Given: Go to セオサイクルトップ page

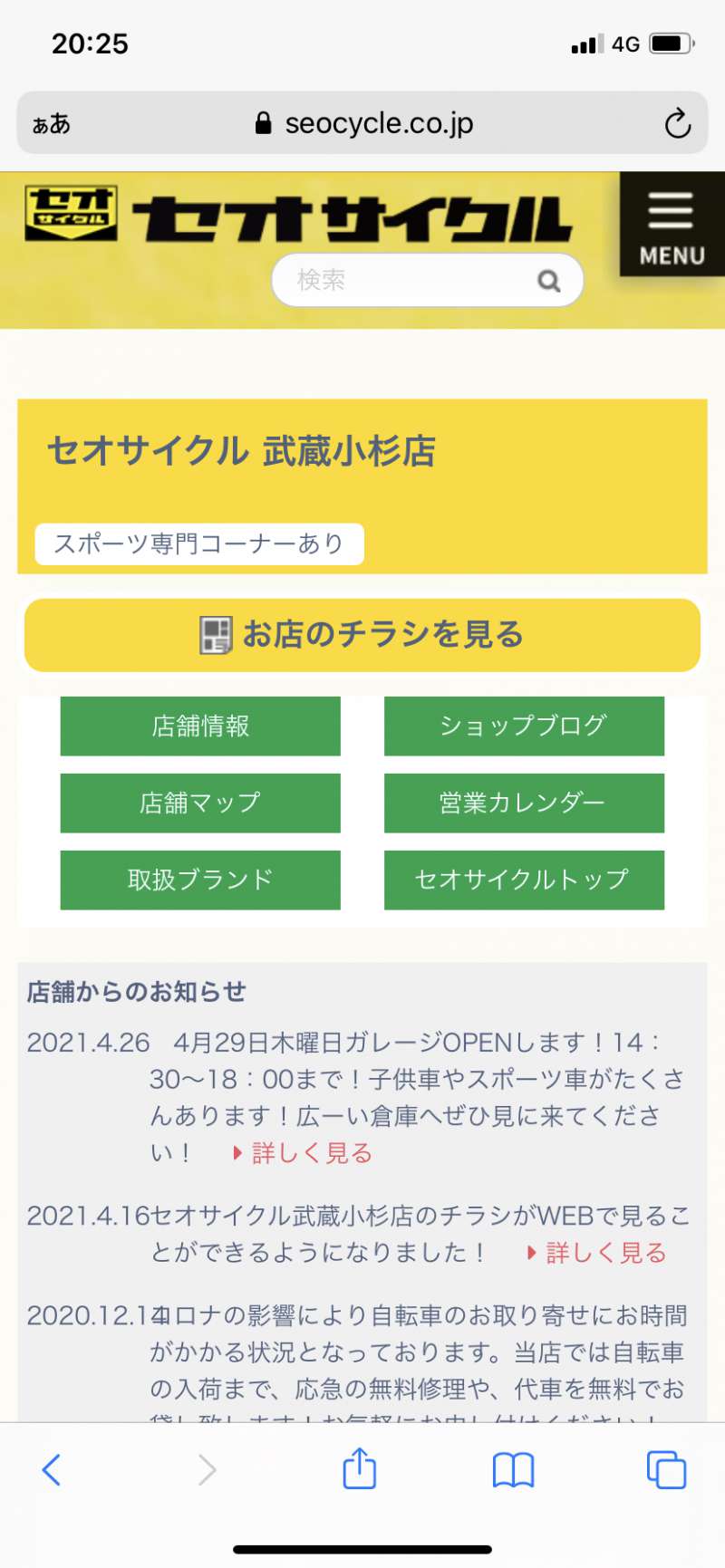Looking at the screenshot, I should (524, 880).
